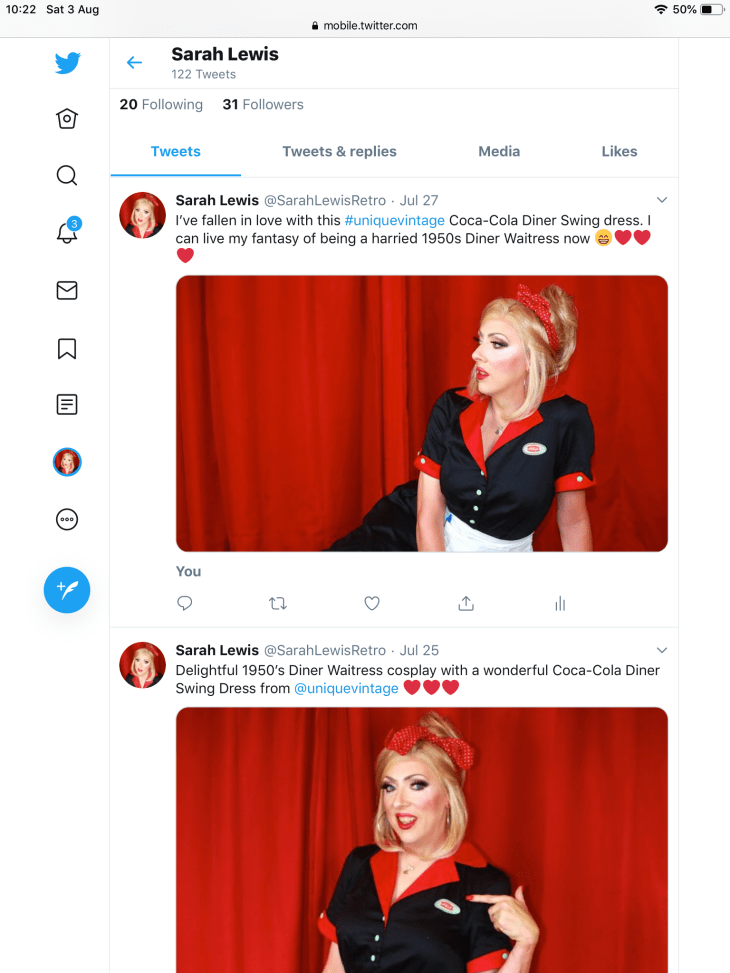Image resolution: width=730 pixels, height=973 pixels.
Task: Open the bookmarks icon
Action: coord(67,348)
